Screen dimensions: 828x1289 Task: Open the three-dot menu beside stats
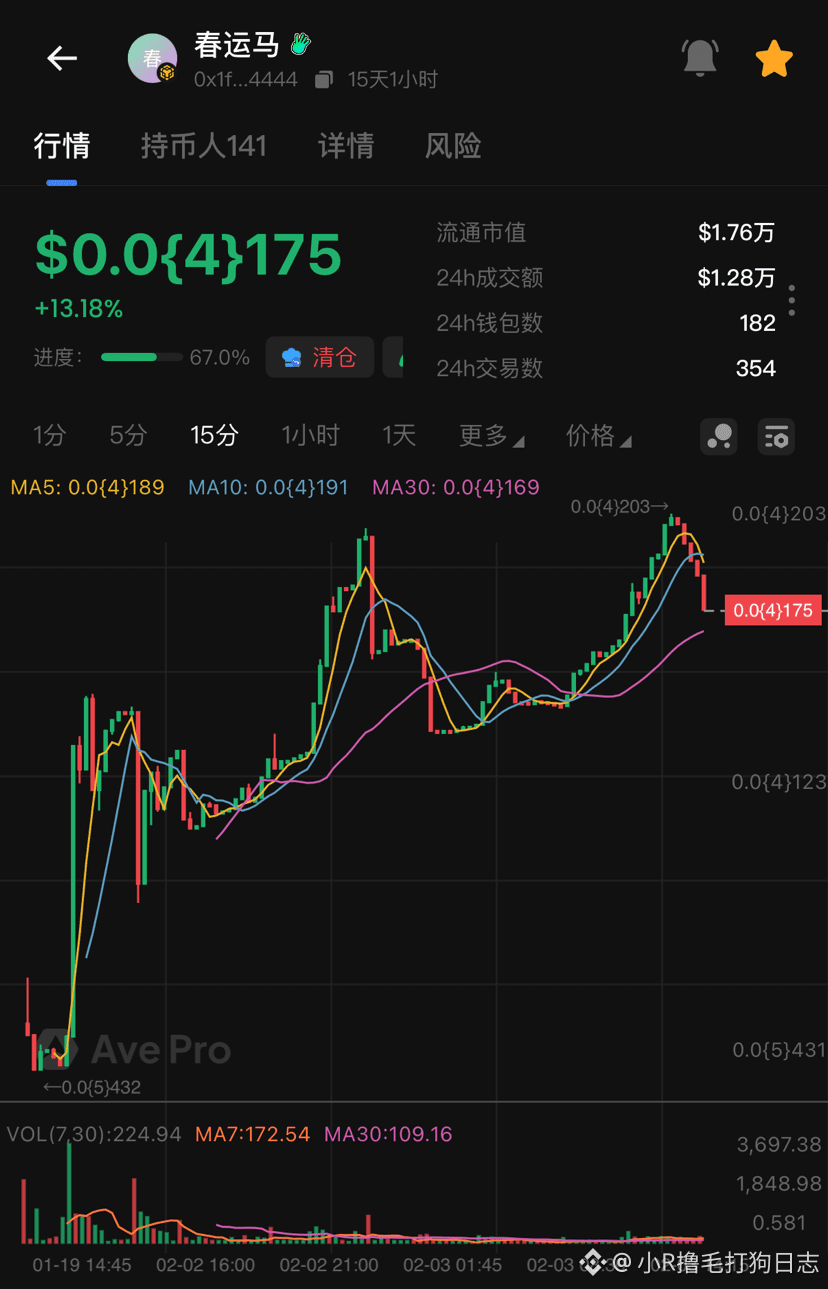pyautogui.click(x=792, y=300)
